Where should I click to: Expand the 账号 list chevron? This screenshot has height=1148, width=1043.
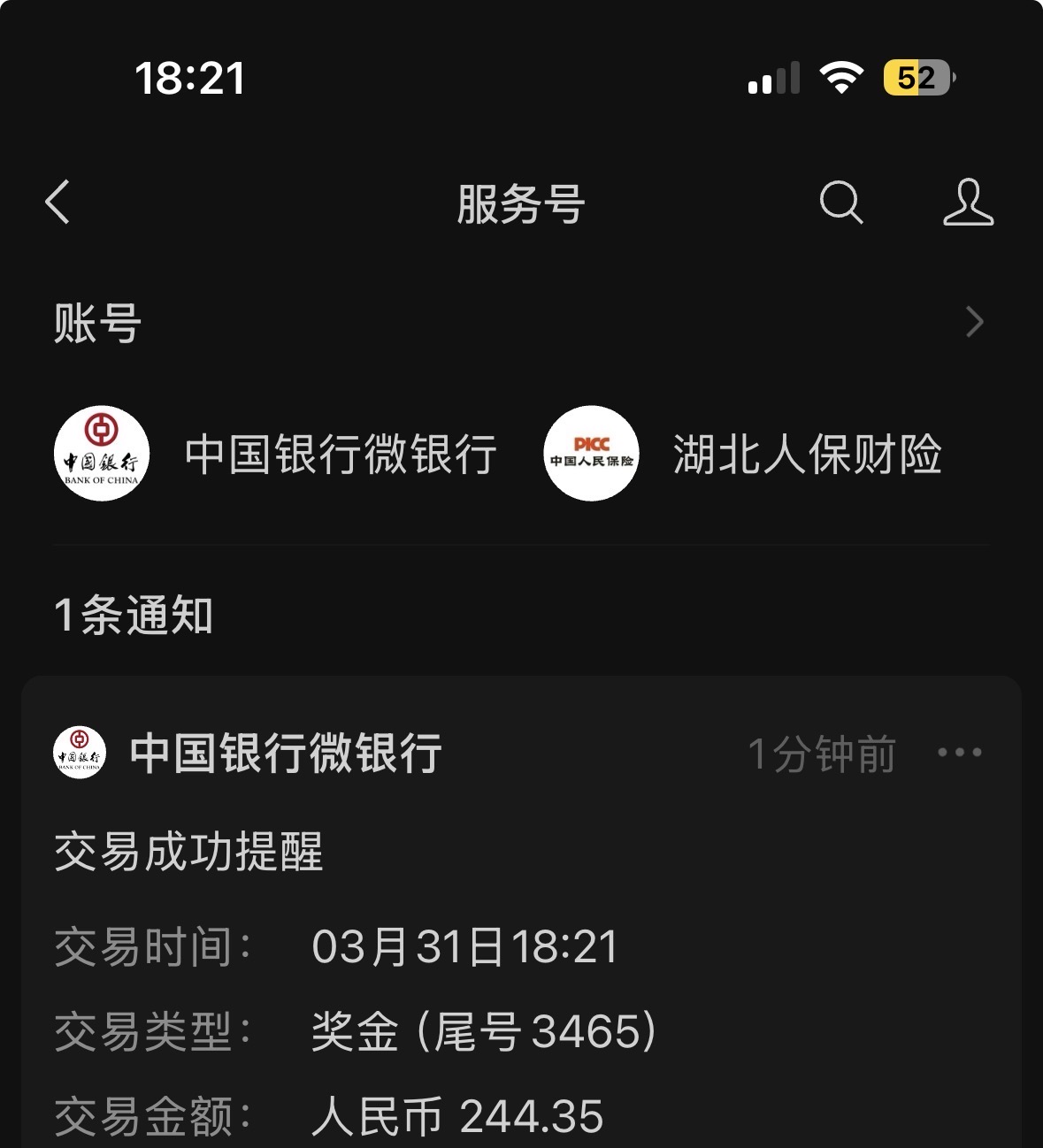click(974, 322)
